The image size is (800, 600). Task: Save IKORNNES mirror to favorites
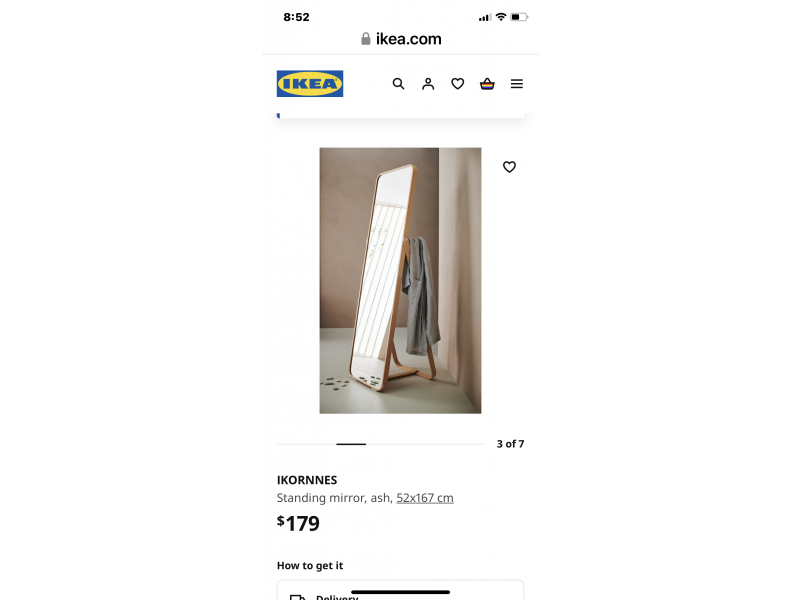pyautogui.click(x=509, y=167)
